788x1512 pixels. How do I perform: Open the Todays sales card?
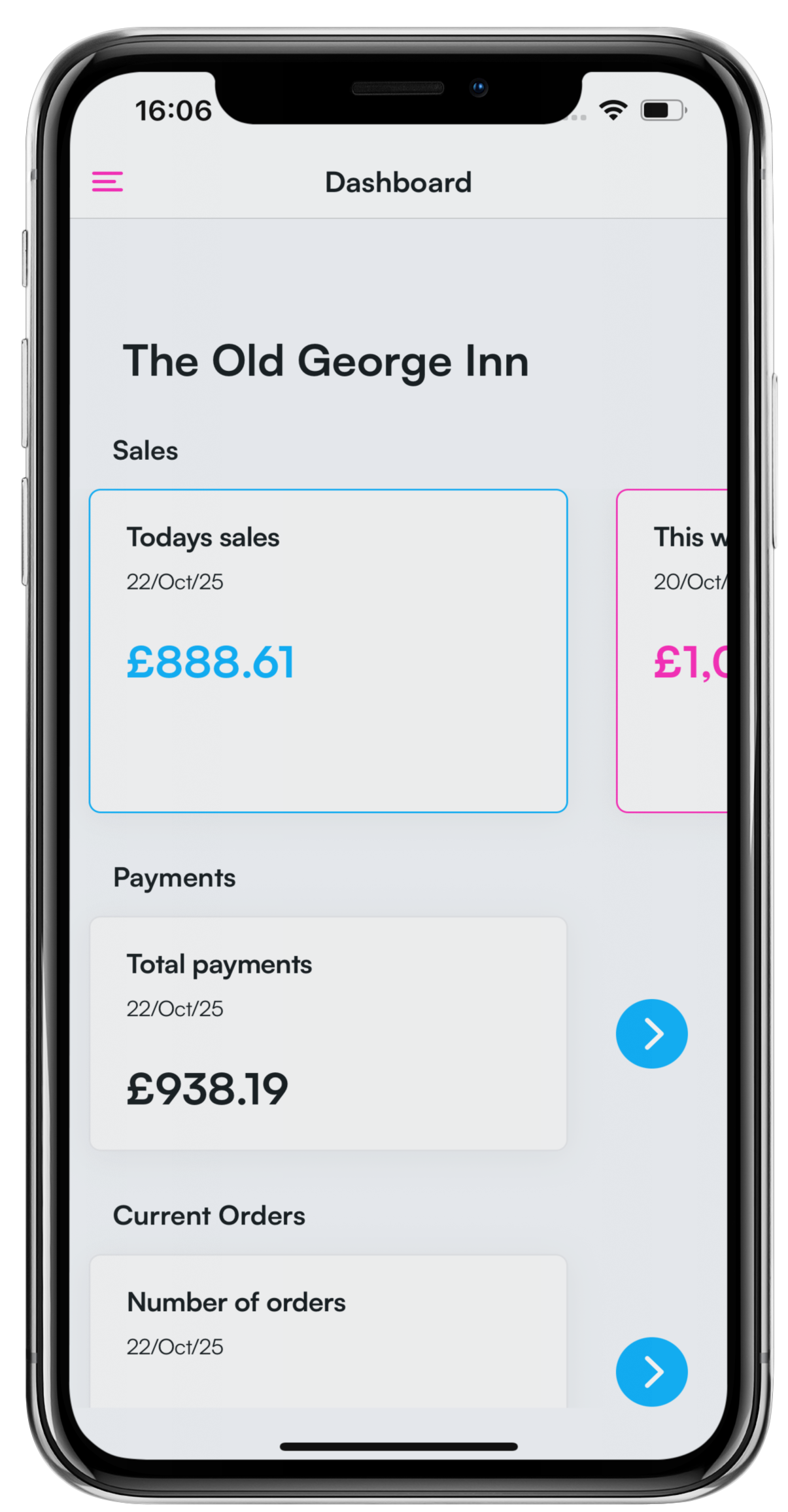click(328, 650)
